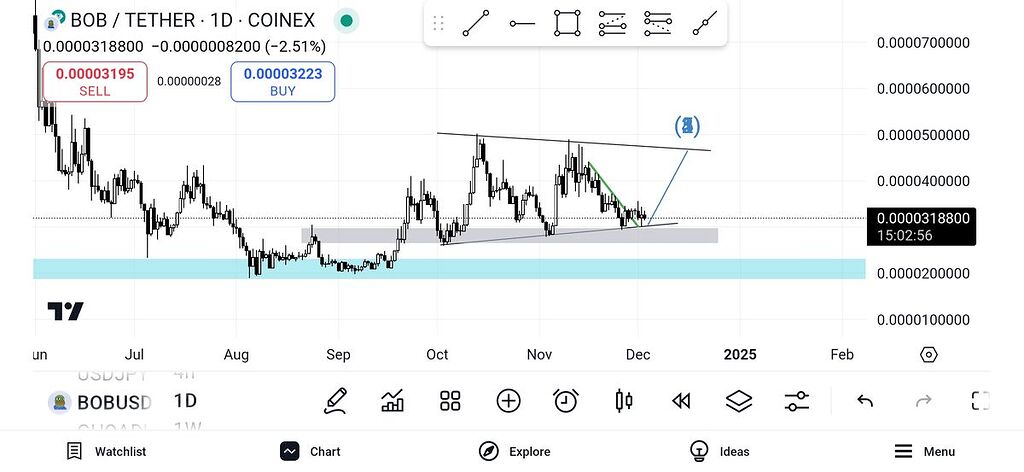
Task: Open the Menu tab
Action: [924, 451]
